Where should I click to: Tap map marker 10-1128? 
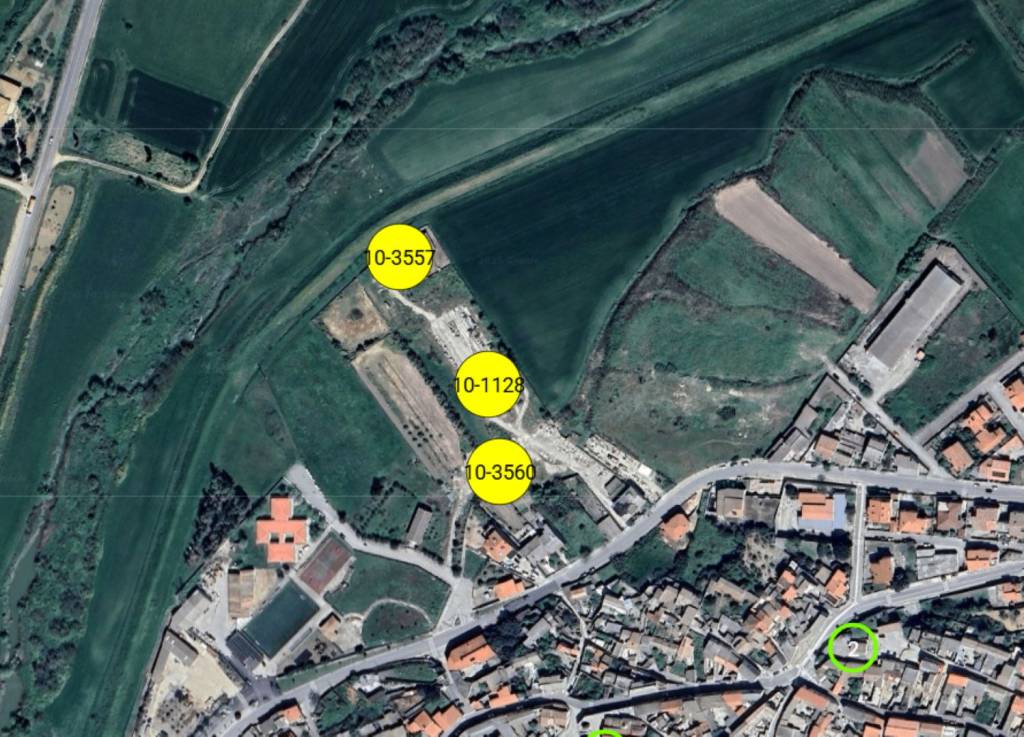[488, 385]
